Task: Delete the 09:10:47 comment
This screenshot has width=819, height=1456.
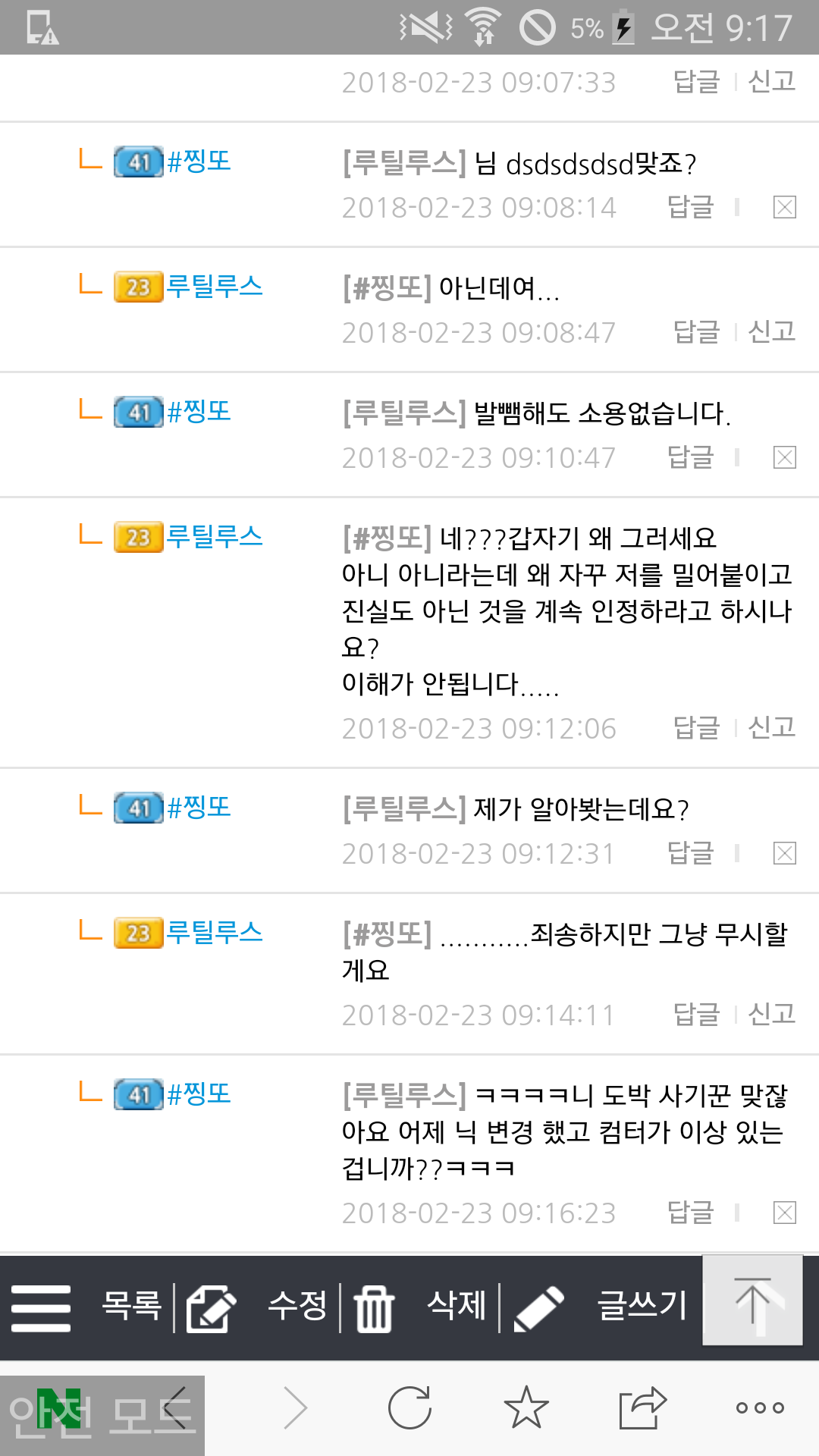Action: pyautogui.click(x=784, y=457)
